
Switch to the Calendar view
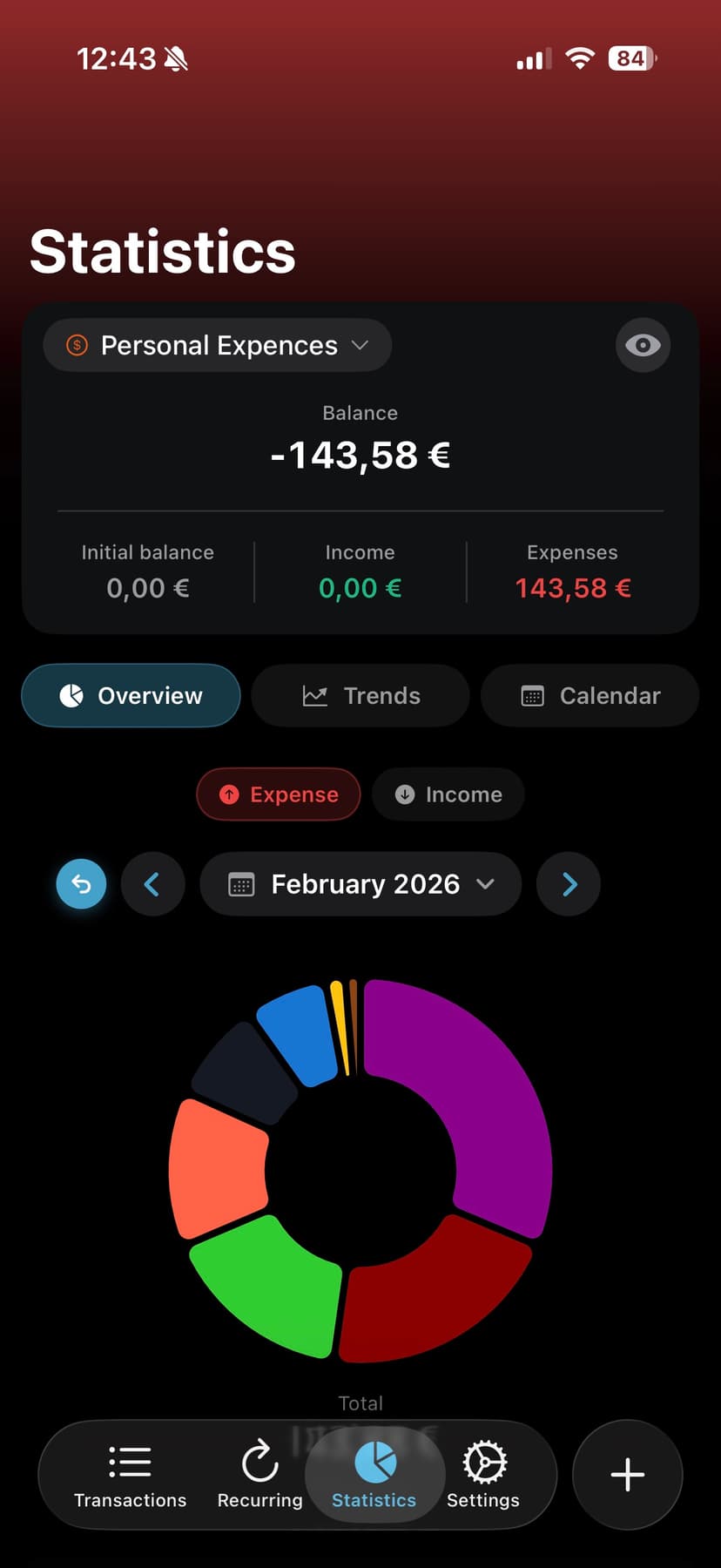coord(590,695)
